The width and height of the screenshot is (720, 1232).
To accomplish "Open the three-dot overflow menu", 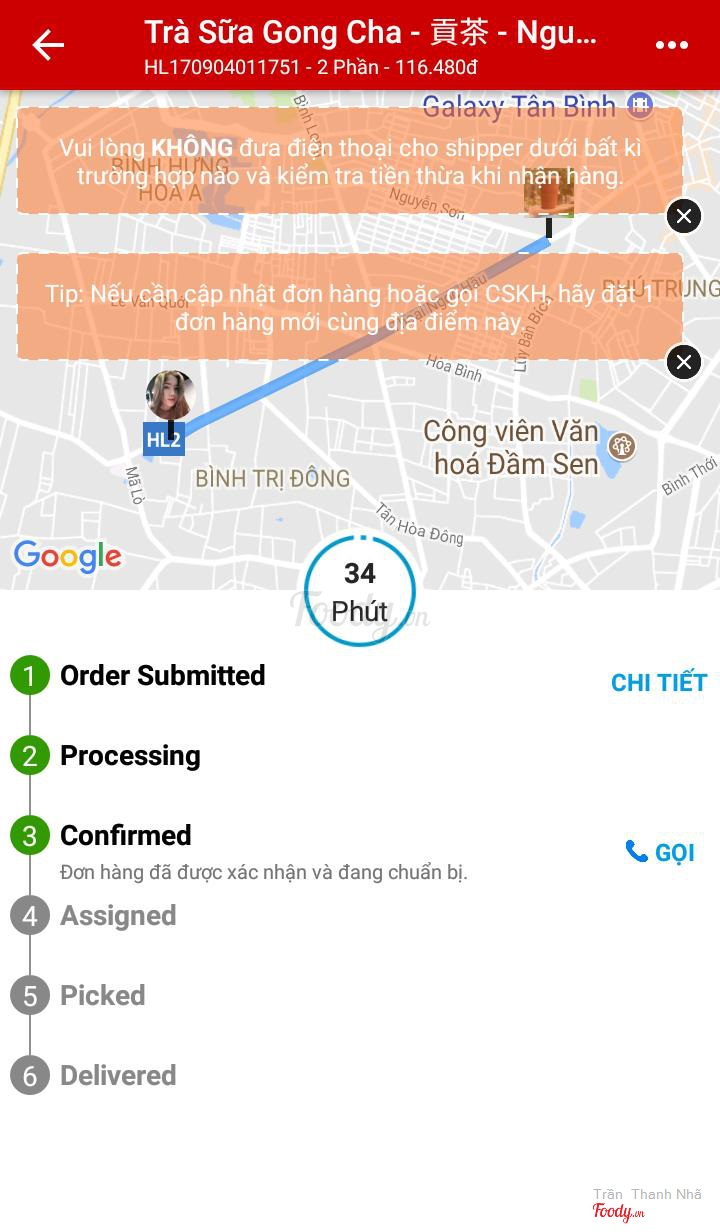I will [x=671, y=45].
